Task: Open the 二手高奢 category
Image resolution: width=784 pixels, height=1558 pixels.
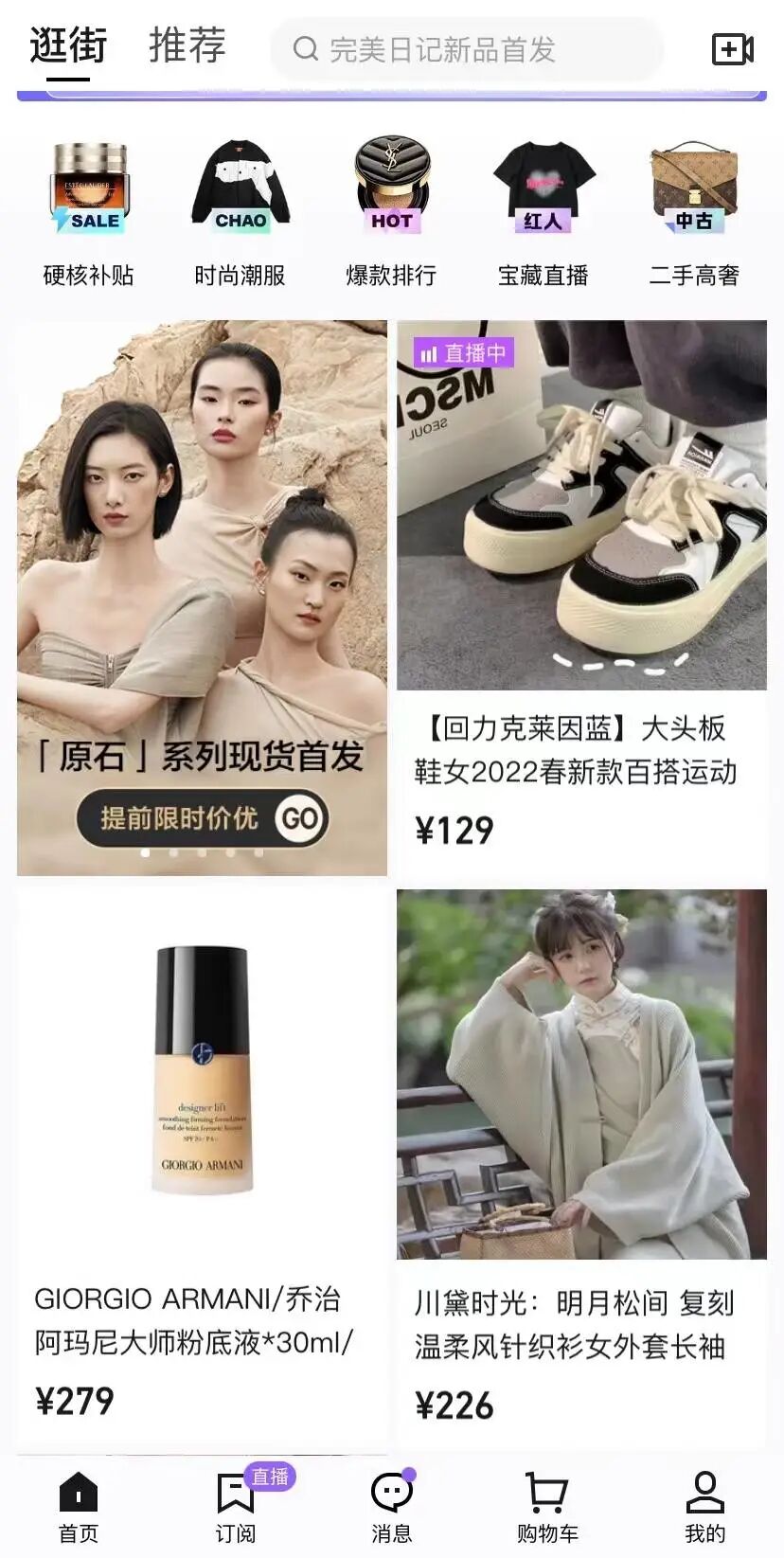Action: point(694,215)
